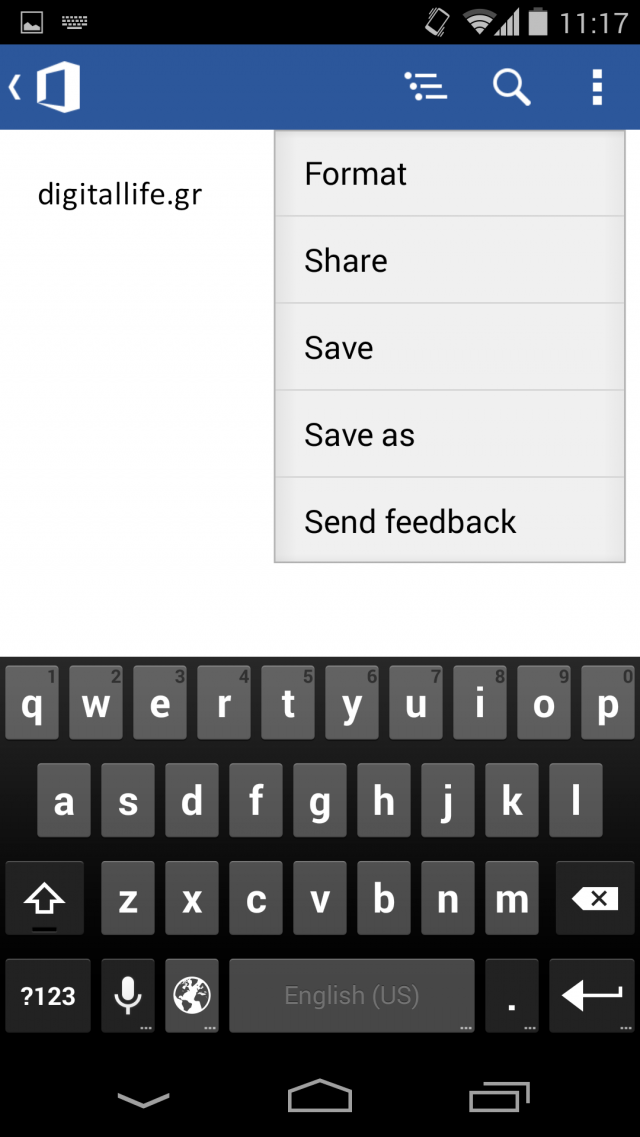Save the document

pyautogui.click(x=449, y=348)
